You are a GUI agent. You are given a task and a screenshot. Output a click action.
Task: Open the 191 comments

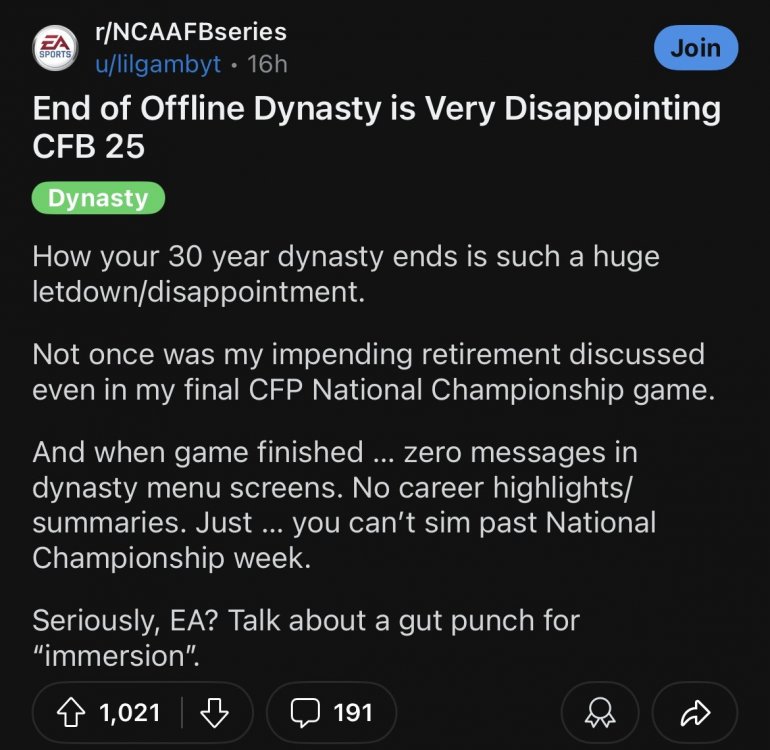[331, 712]
